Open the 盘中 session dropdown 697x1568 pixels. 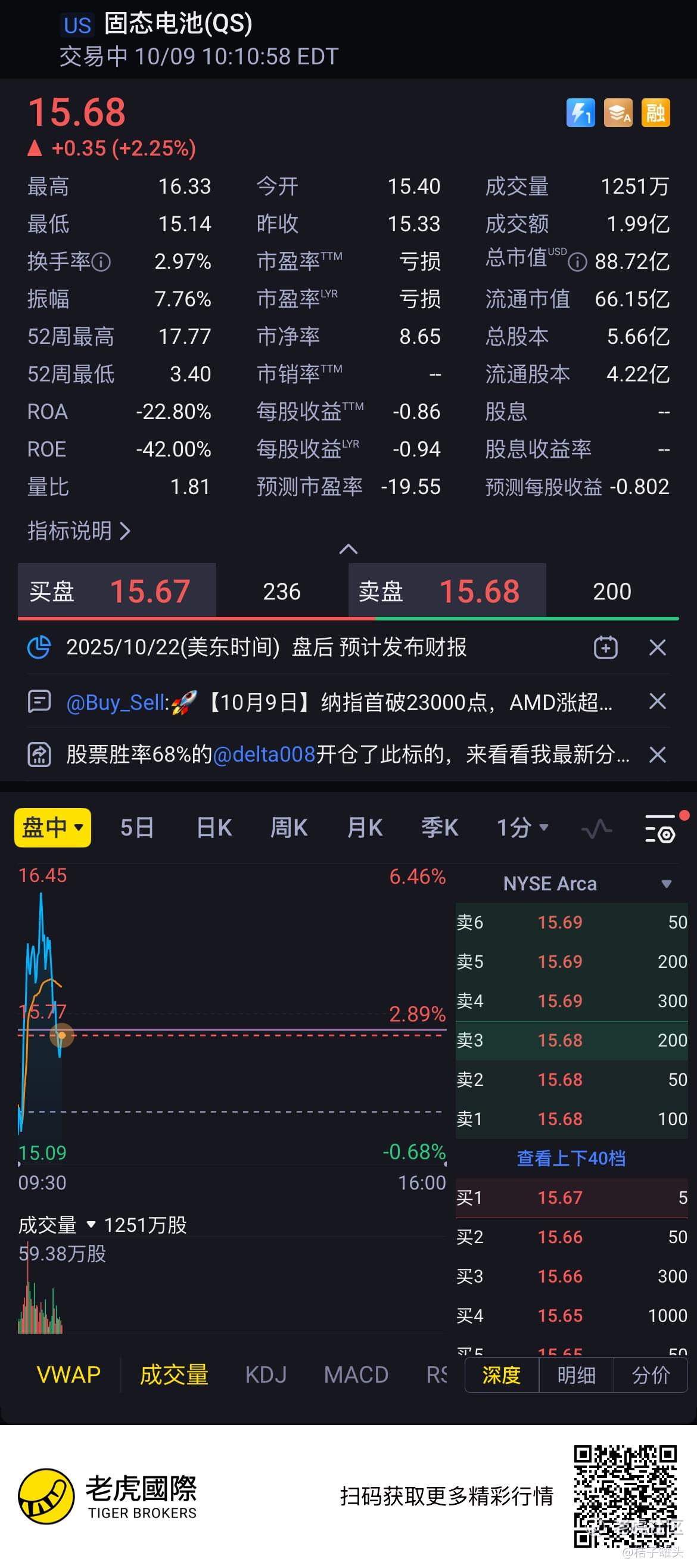tap(52, 828)
